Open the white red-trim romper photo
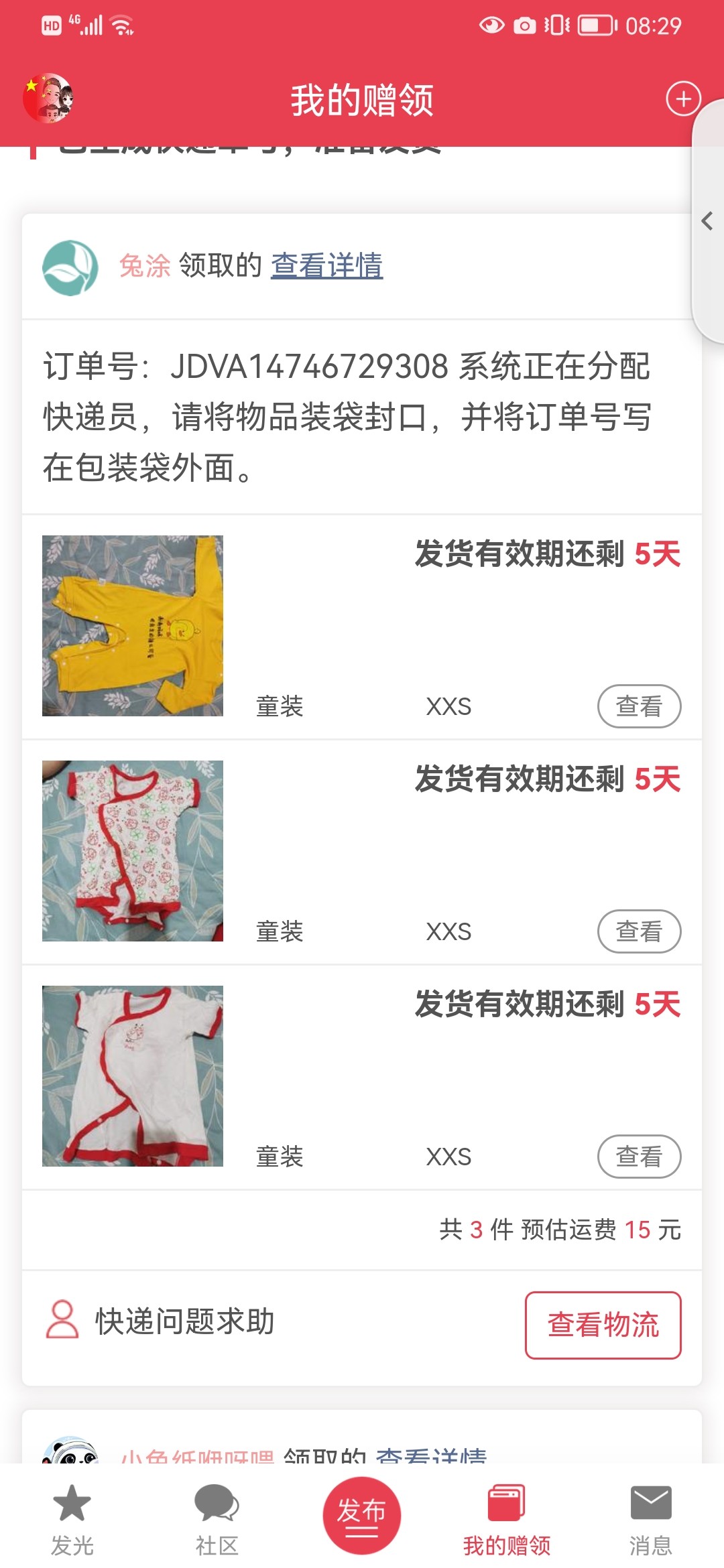 [133, 1076]
